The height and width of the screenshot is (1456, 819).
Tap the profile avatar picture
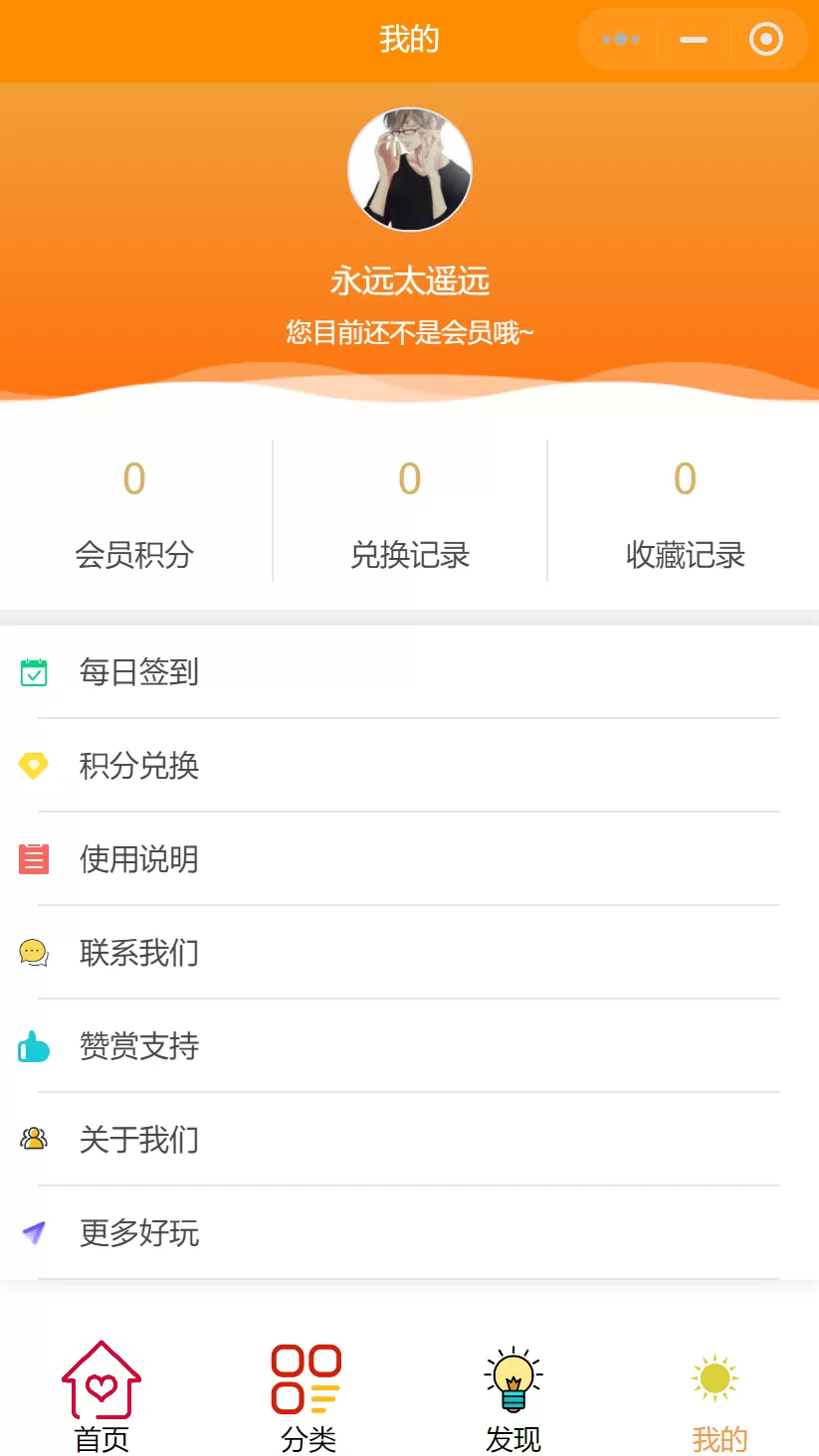[409, 170]
